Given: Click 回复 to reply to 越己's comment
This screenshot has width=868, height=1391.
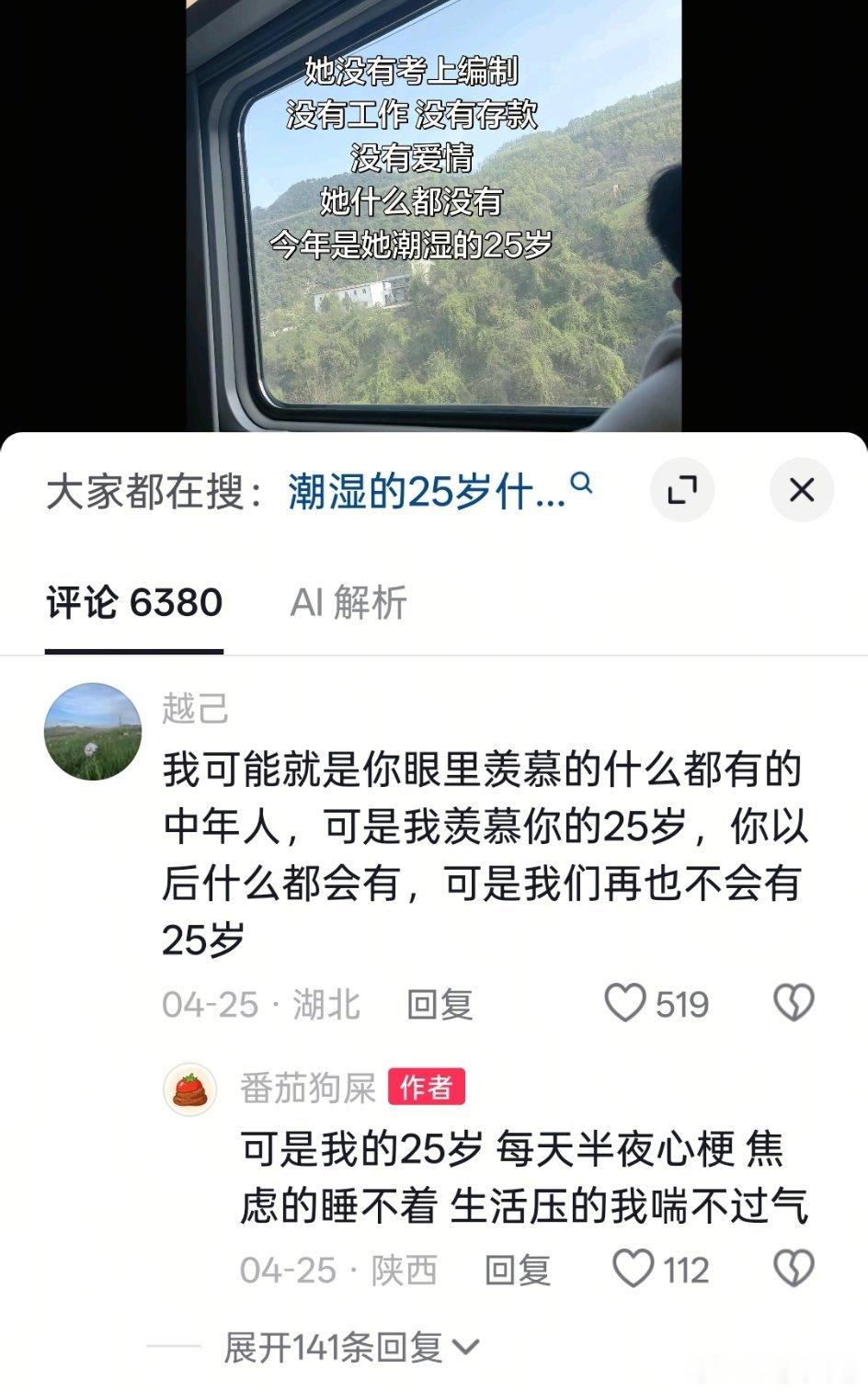Looking at the screenshot, I should click(440, 1003).
